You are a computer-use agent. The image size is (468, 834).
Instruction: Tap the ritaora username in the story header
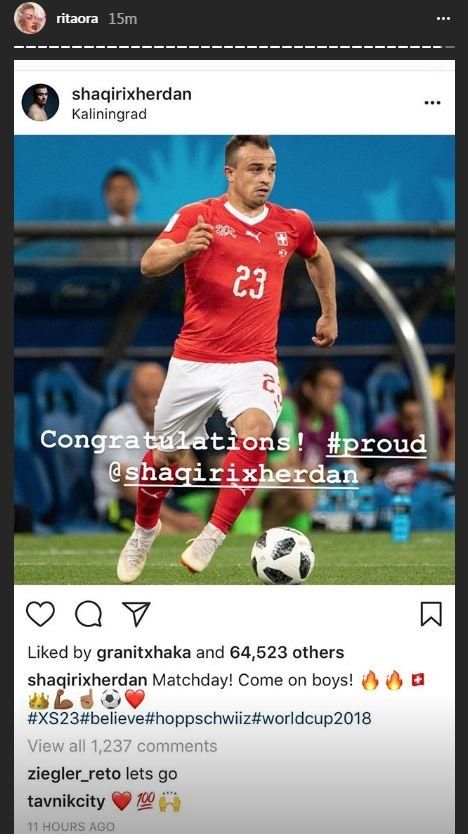coord(77,19)
